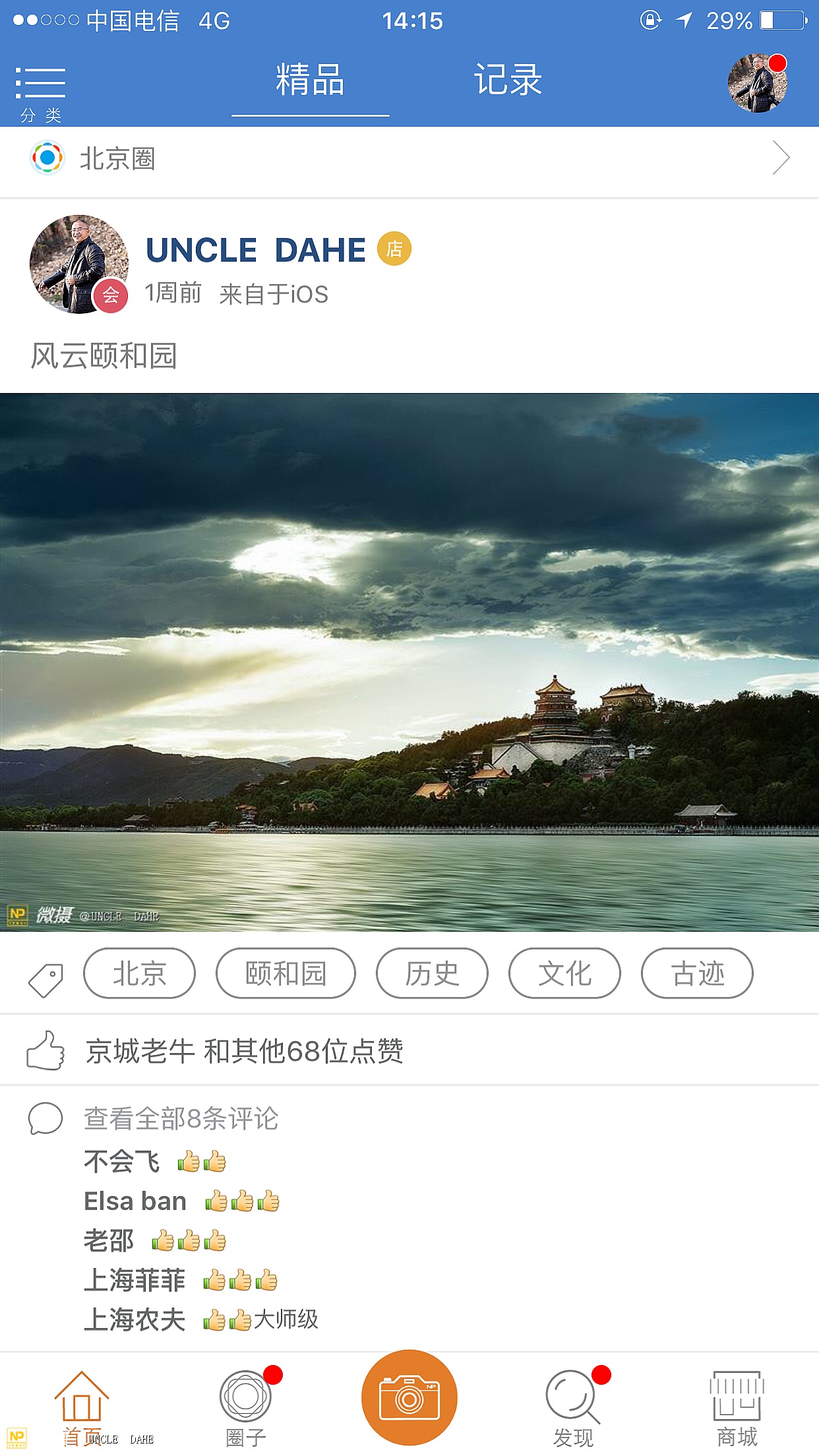This screenshot has height=1456, width=819.
Task: Select the 北京 tag chip
Action: (x=139, y=973)
